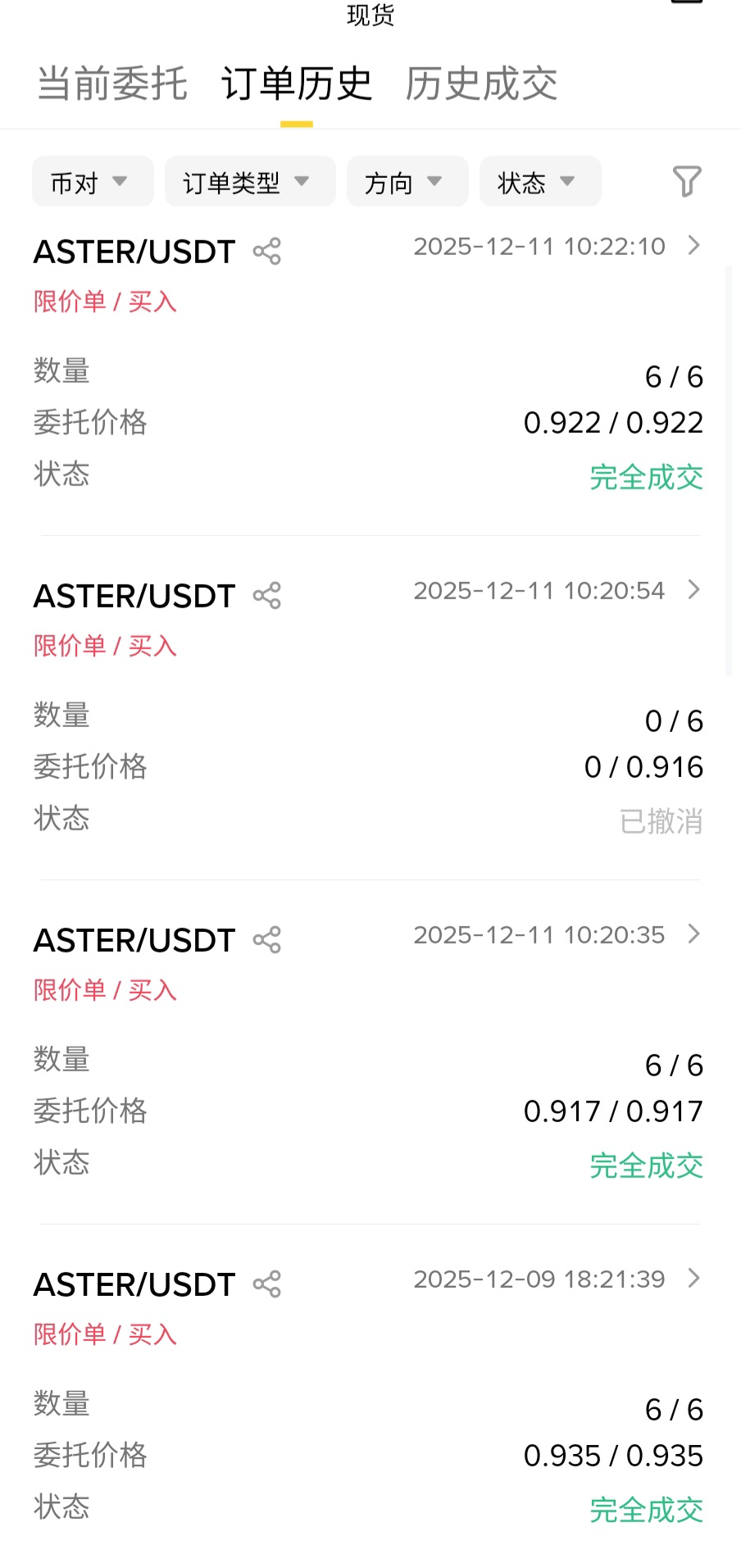Select the 订单历史 tab
This screenshot has height=1568, width=741.
click(297, 84)
